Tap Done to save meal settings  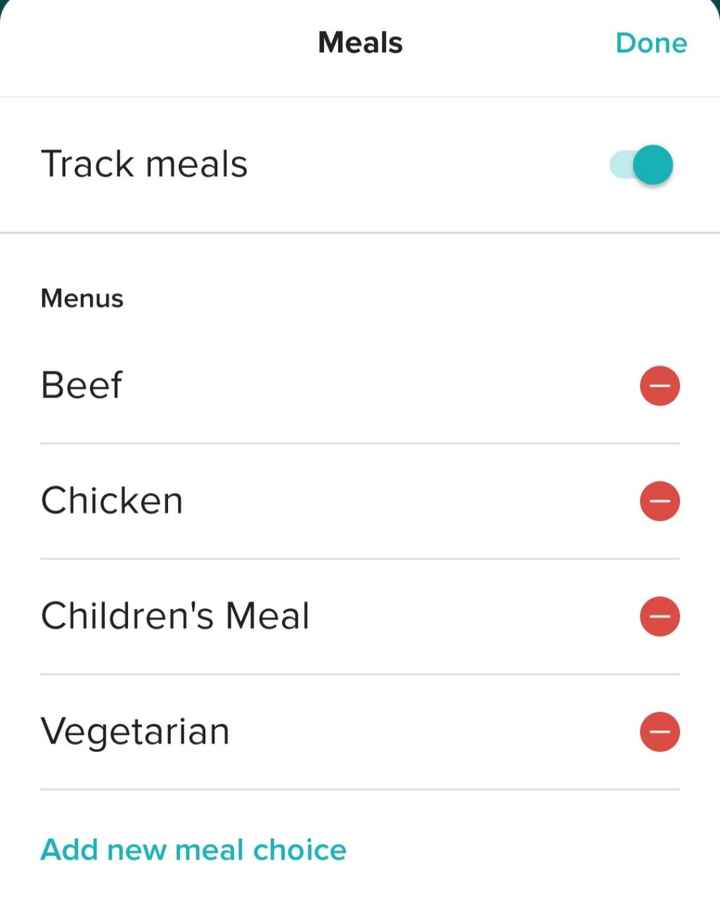coord(651,43)
